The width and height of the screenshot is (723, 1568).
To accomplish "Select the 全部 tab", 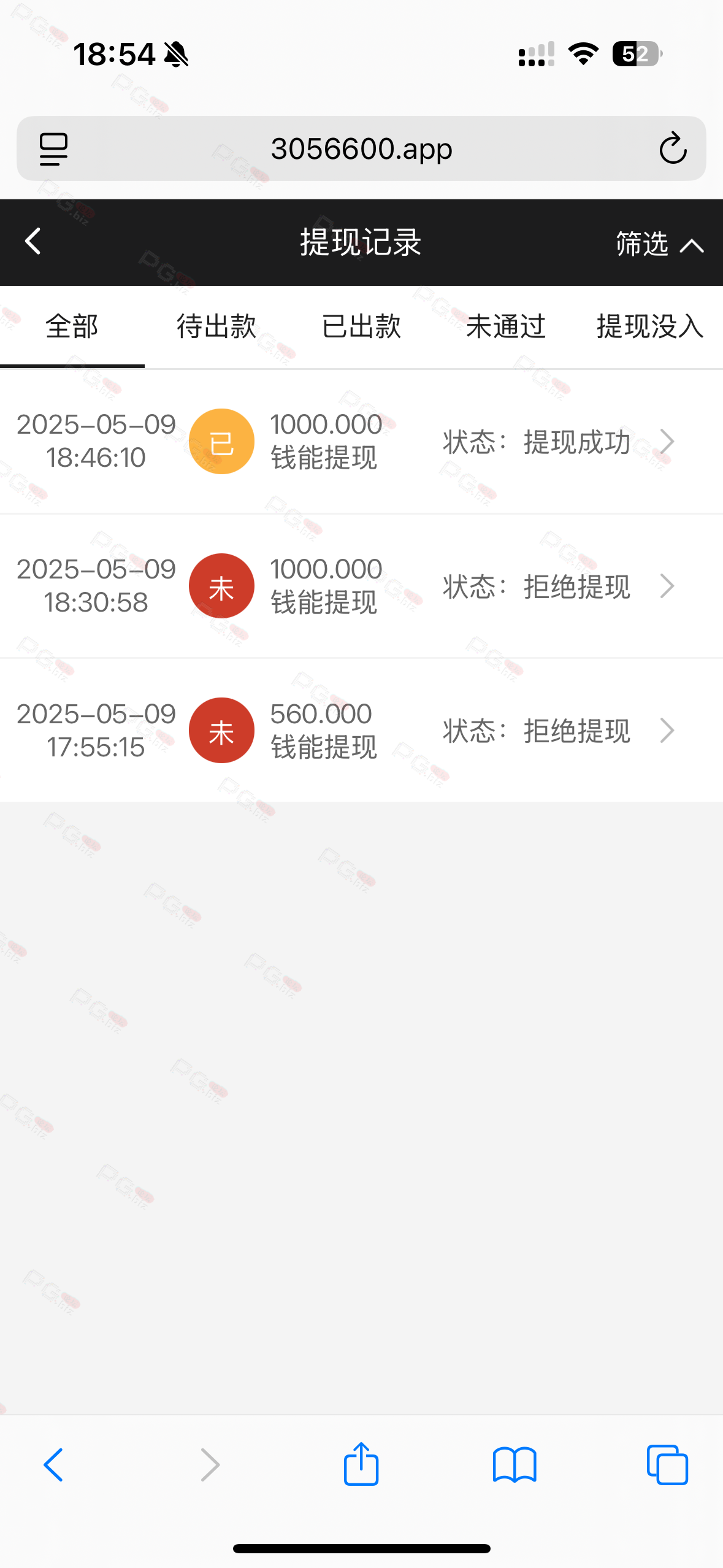I will click(72, 326).
